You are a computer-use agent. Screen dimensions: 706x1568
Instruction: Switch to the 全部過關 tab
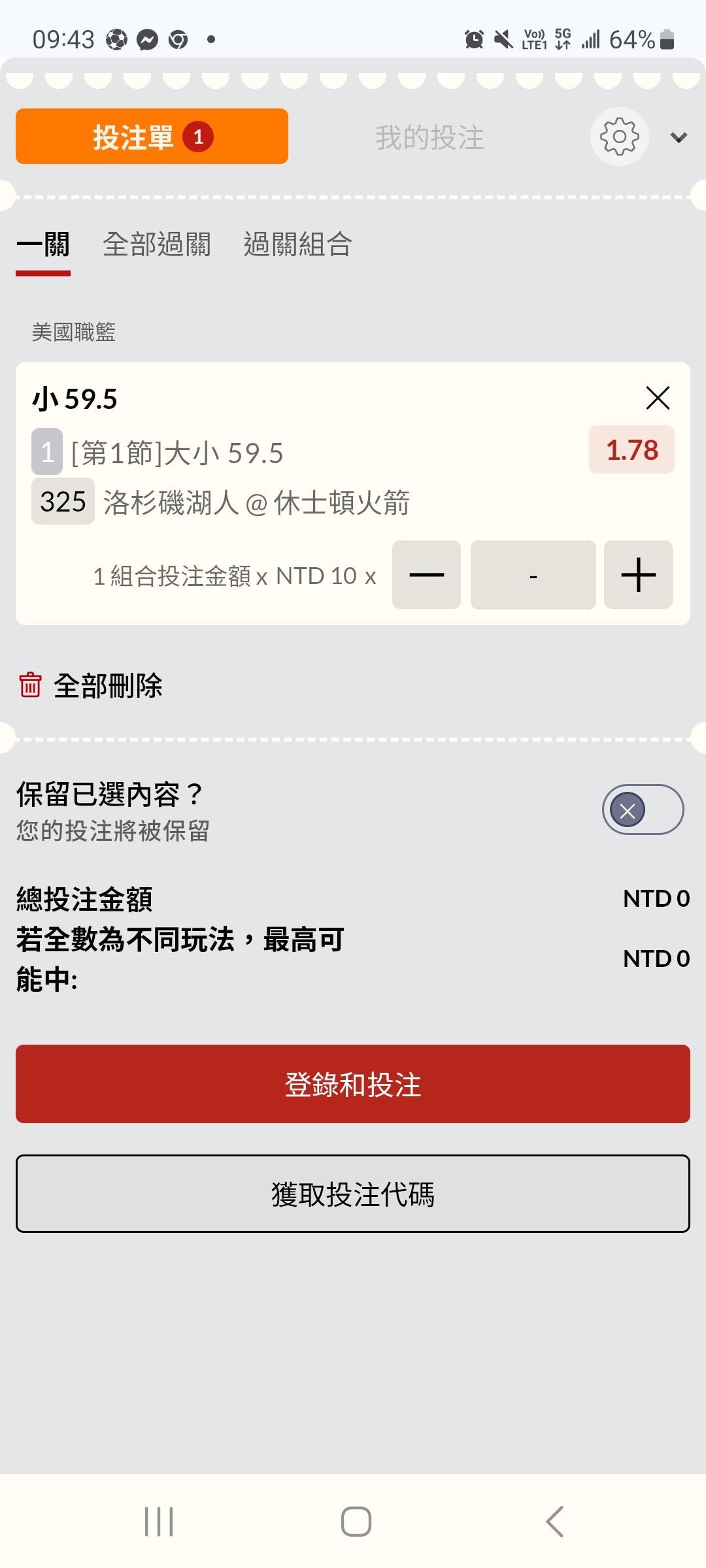(157, 244)
